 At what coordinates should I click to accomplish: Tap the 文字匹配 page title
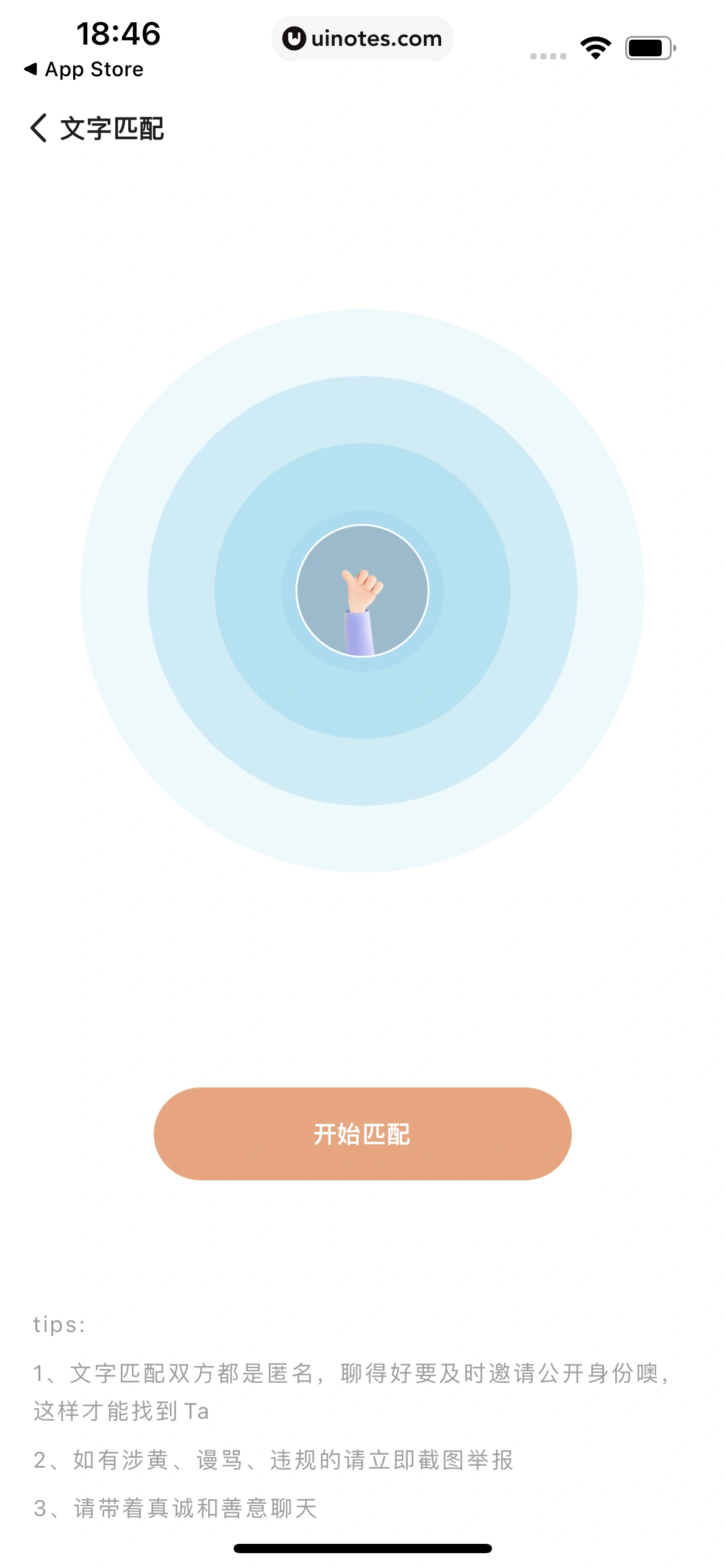pyautogui.click(x=112, y=129)
